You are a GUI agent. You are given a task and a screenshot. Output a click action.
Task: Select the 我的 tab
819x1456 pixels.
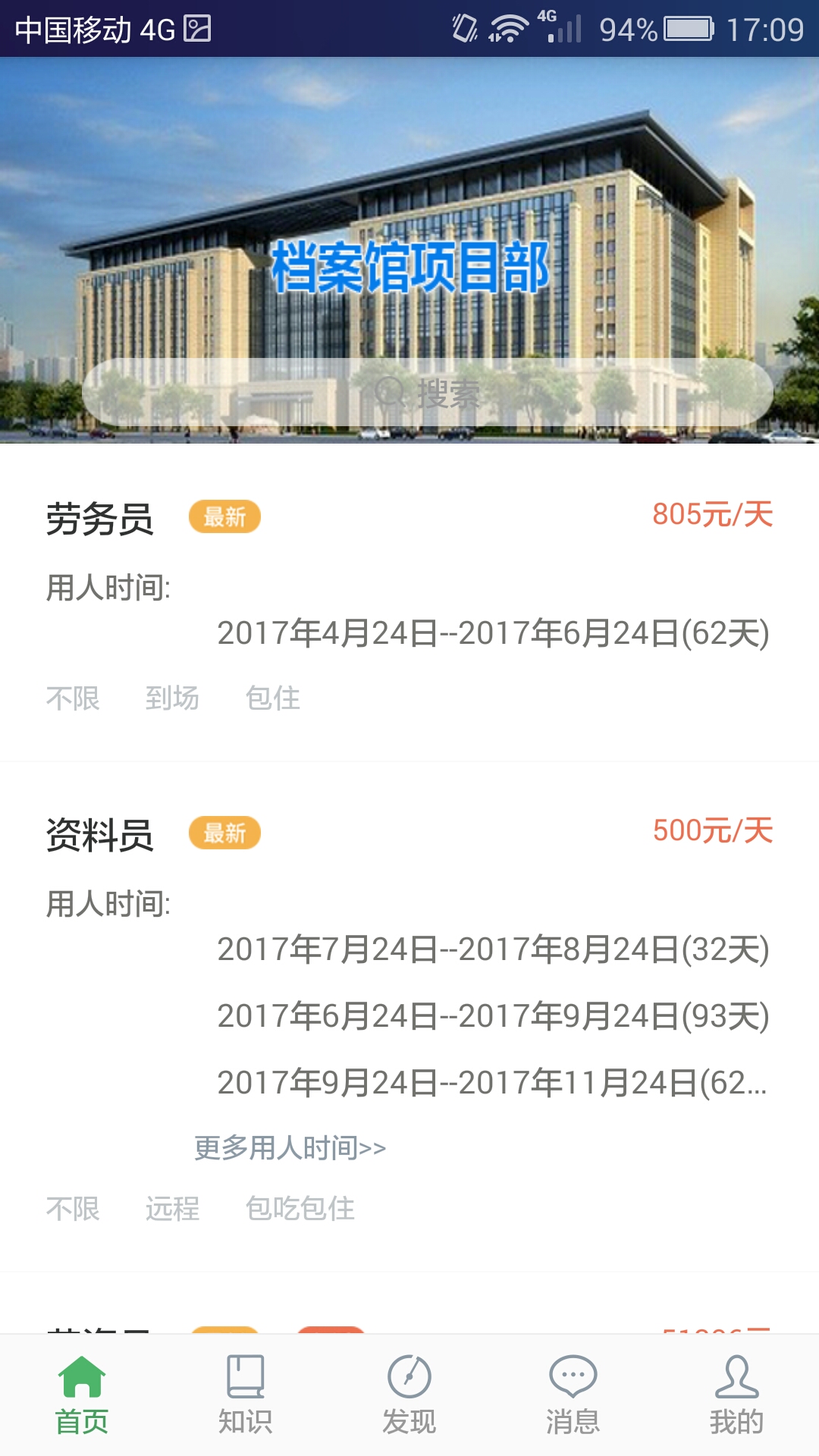(736, 1395)
